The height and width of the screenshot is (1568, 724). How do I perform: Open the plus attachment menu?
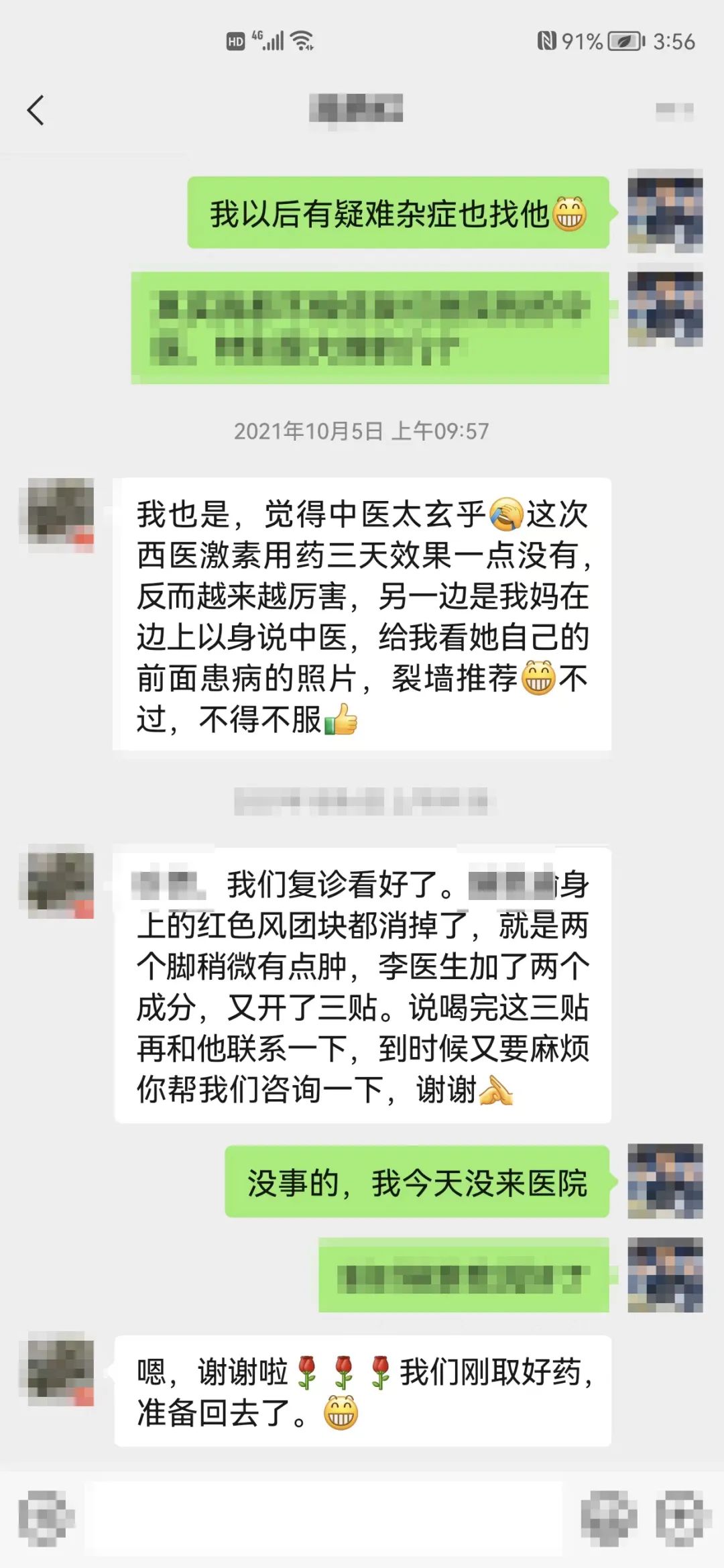(x=682, y=1518)
